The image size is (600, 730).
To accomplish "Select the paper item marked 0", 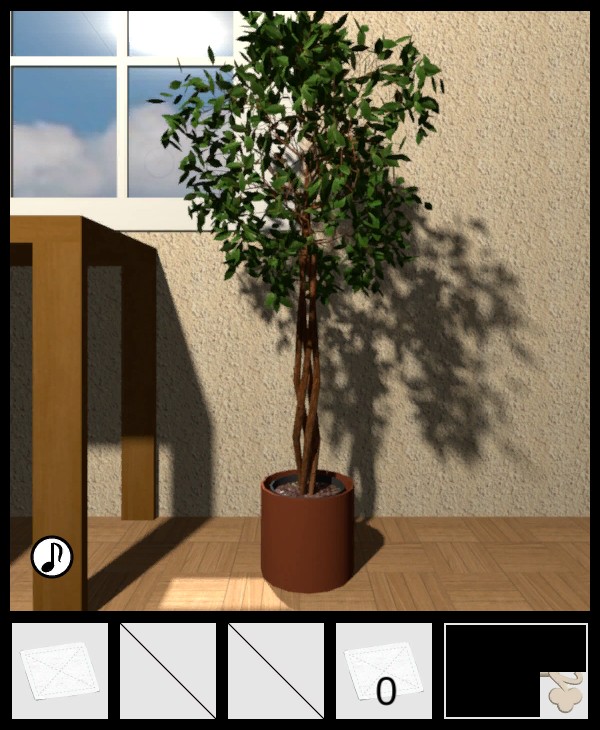I will 384,670.
